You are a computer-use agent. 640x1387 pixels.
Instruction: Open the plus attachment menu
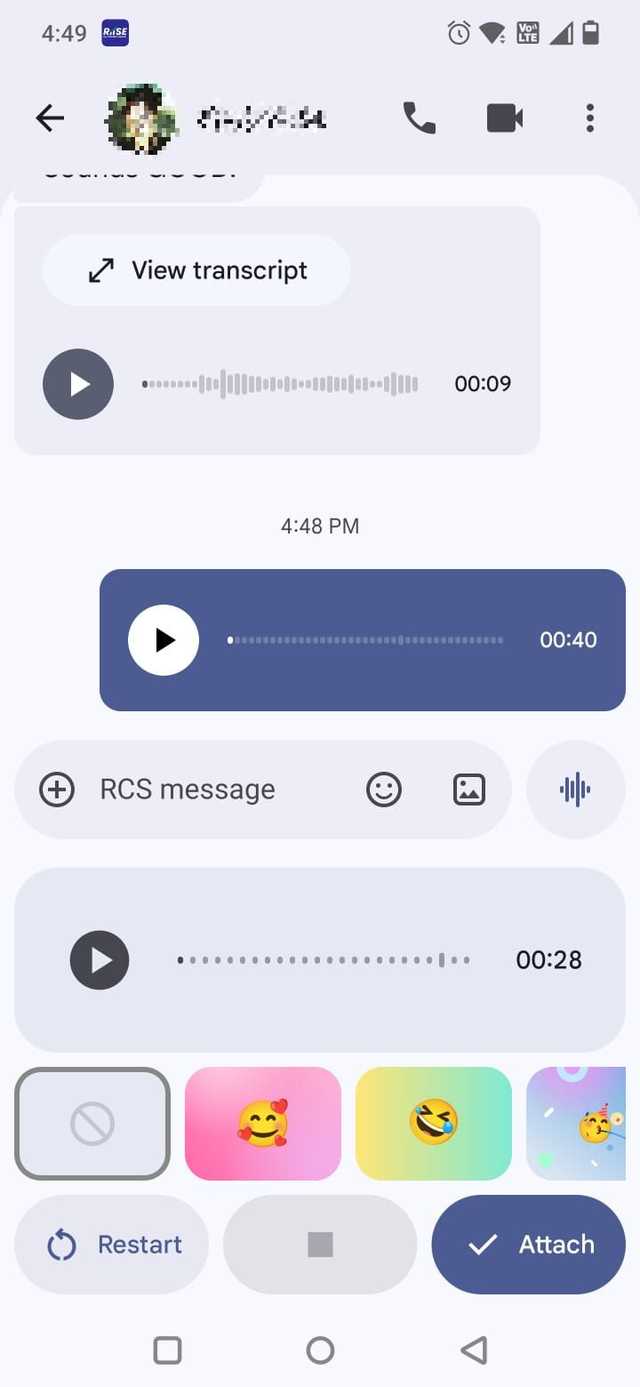pos(57,790)
